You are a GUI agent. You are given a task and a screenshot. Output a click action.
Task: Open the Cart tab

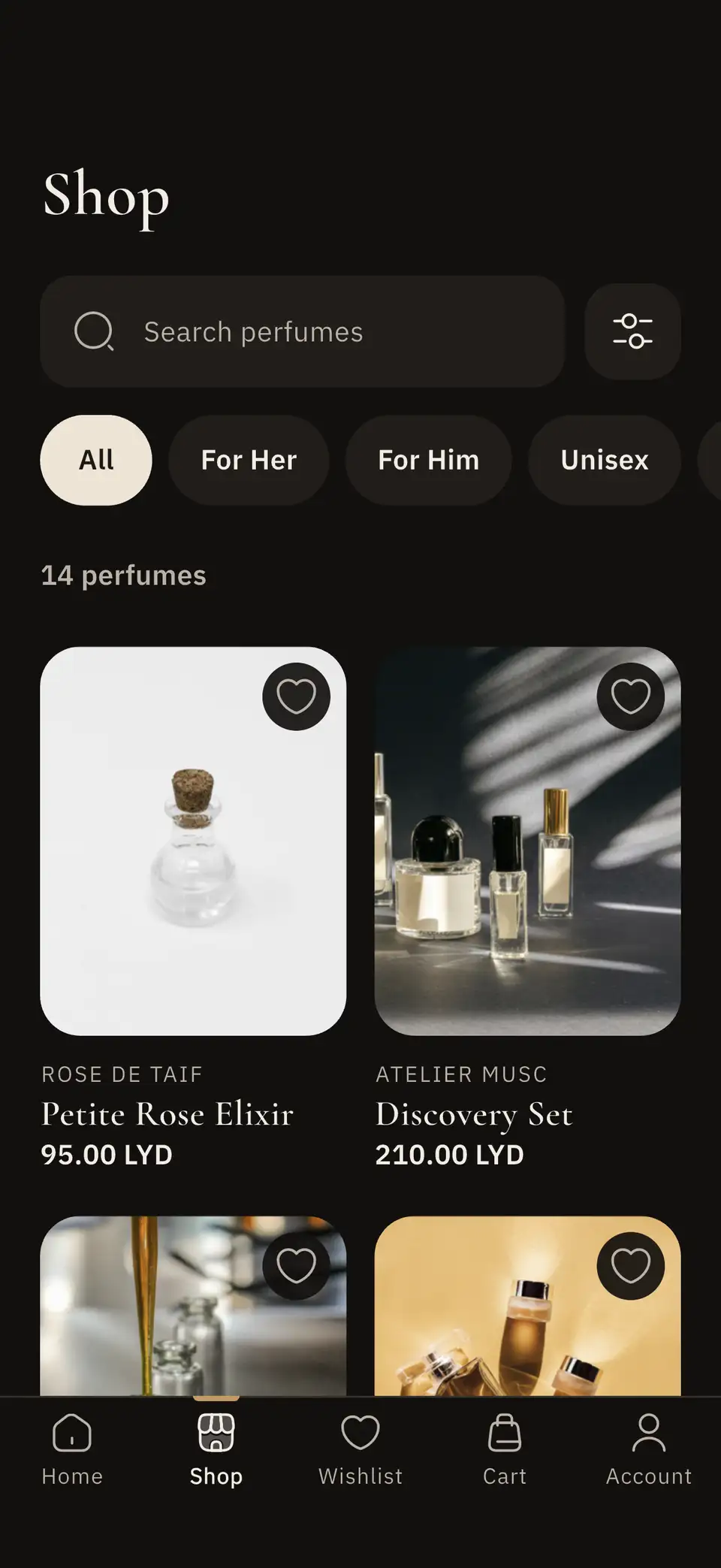(505, 1450)
